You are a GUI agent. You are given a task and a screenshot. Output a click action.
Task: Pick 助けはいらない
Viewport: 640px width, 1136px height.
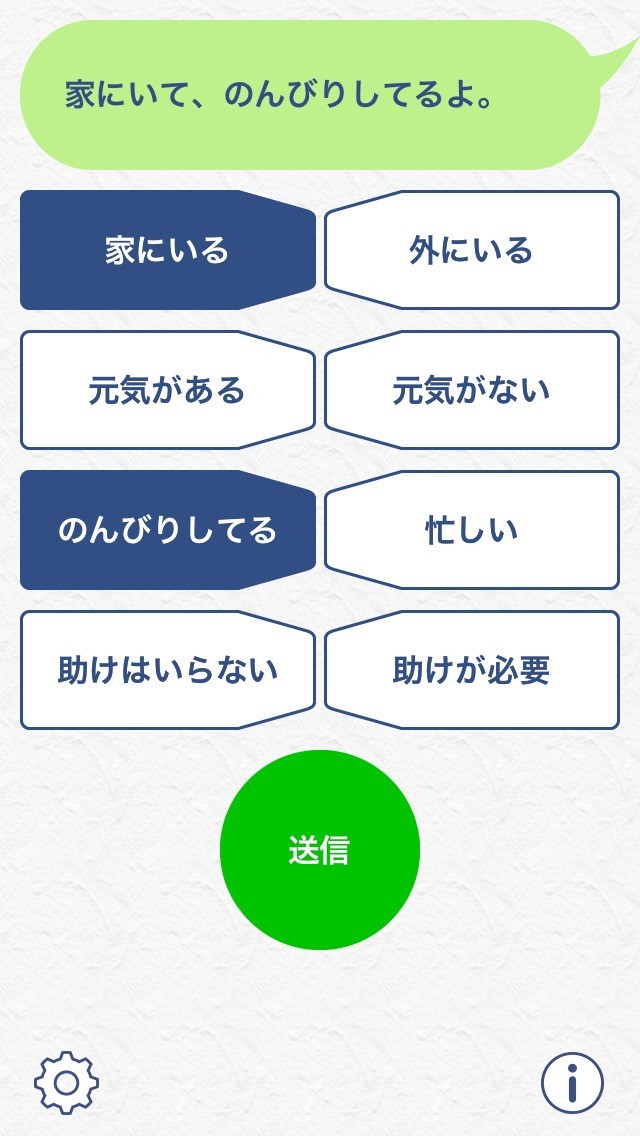coord(167,670)
